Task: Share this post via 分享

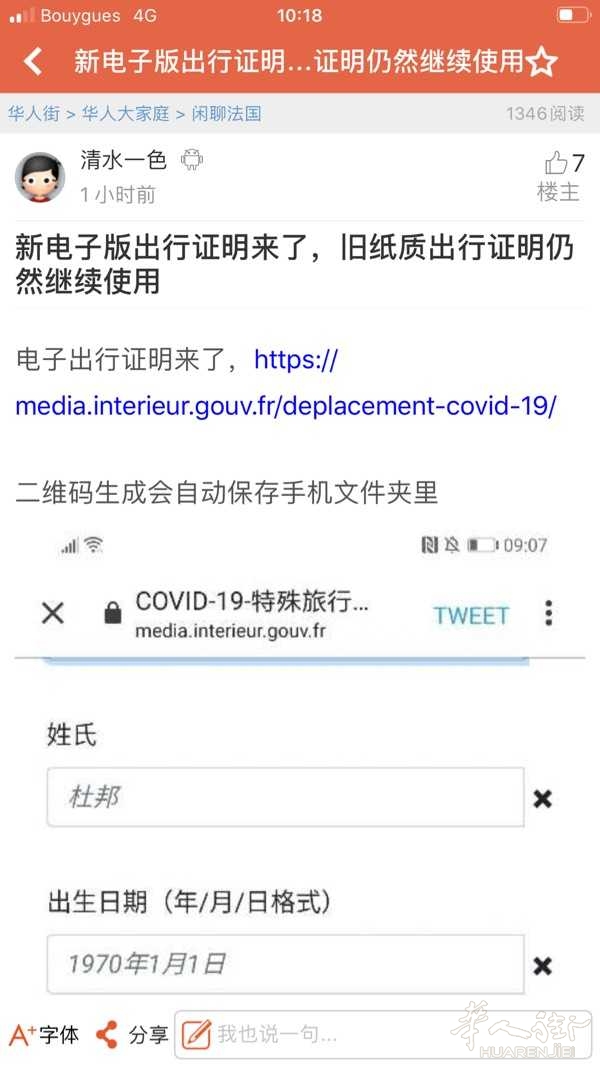Action: coord(132,1034)
